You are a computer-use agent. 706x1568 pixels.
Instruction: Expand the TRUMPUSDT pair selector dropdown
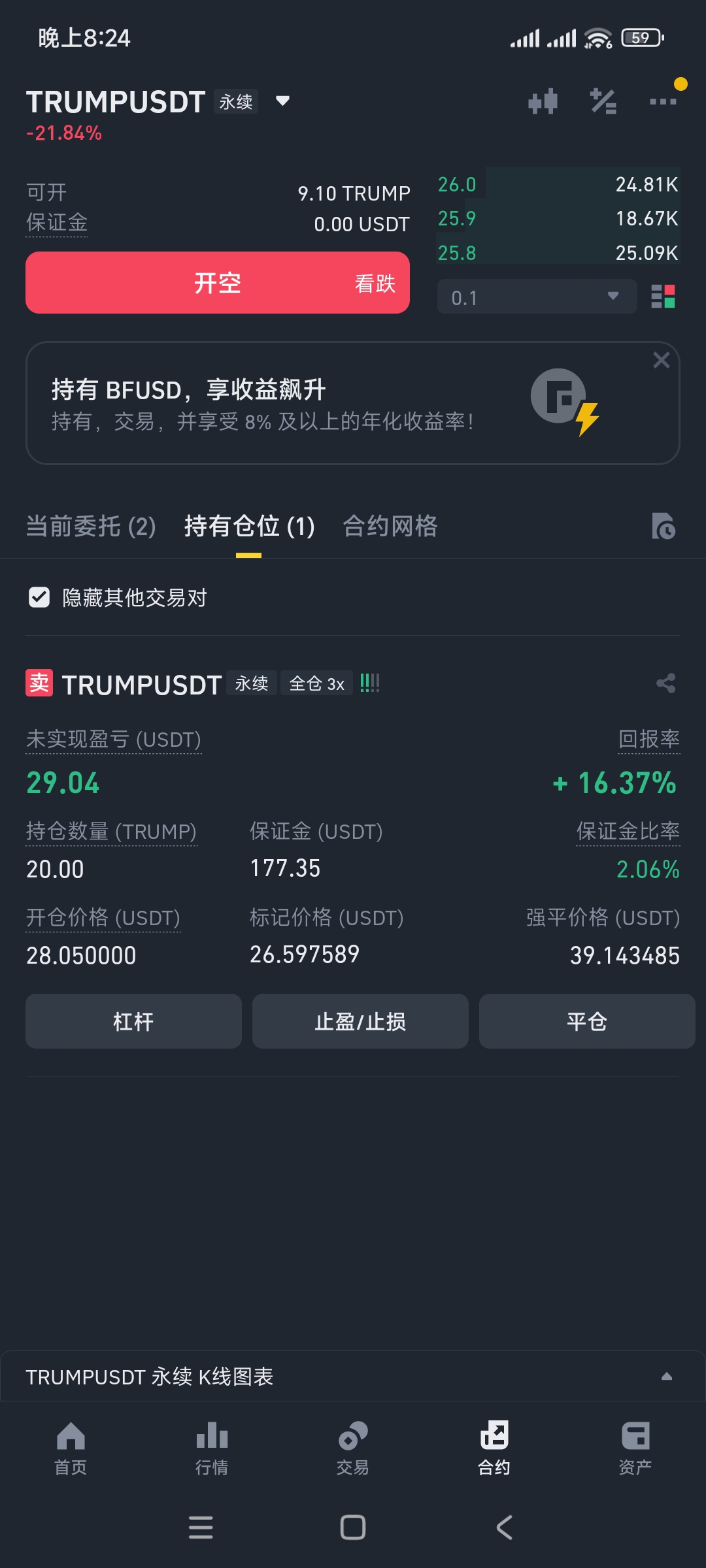tap(282, 101)
